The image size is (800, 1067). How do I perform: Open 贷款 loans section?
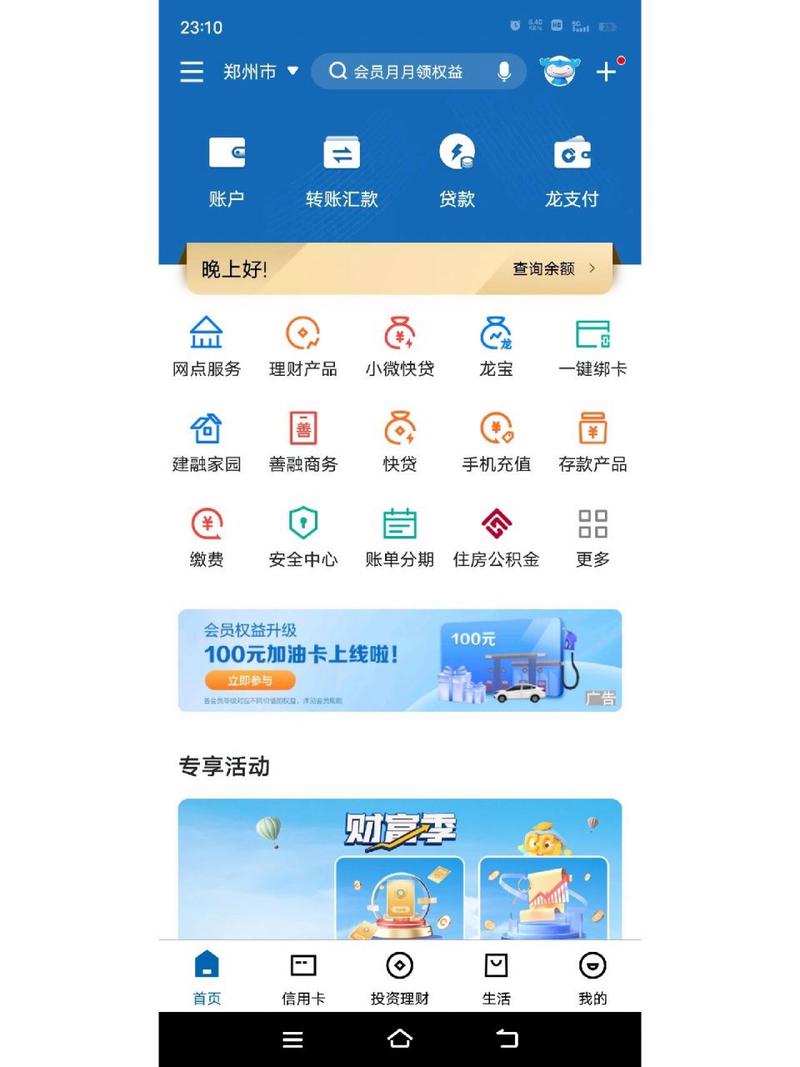pyautogui.click(x=457, y=170)
